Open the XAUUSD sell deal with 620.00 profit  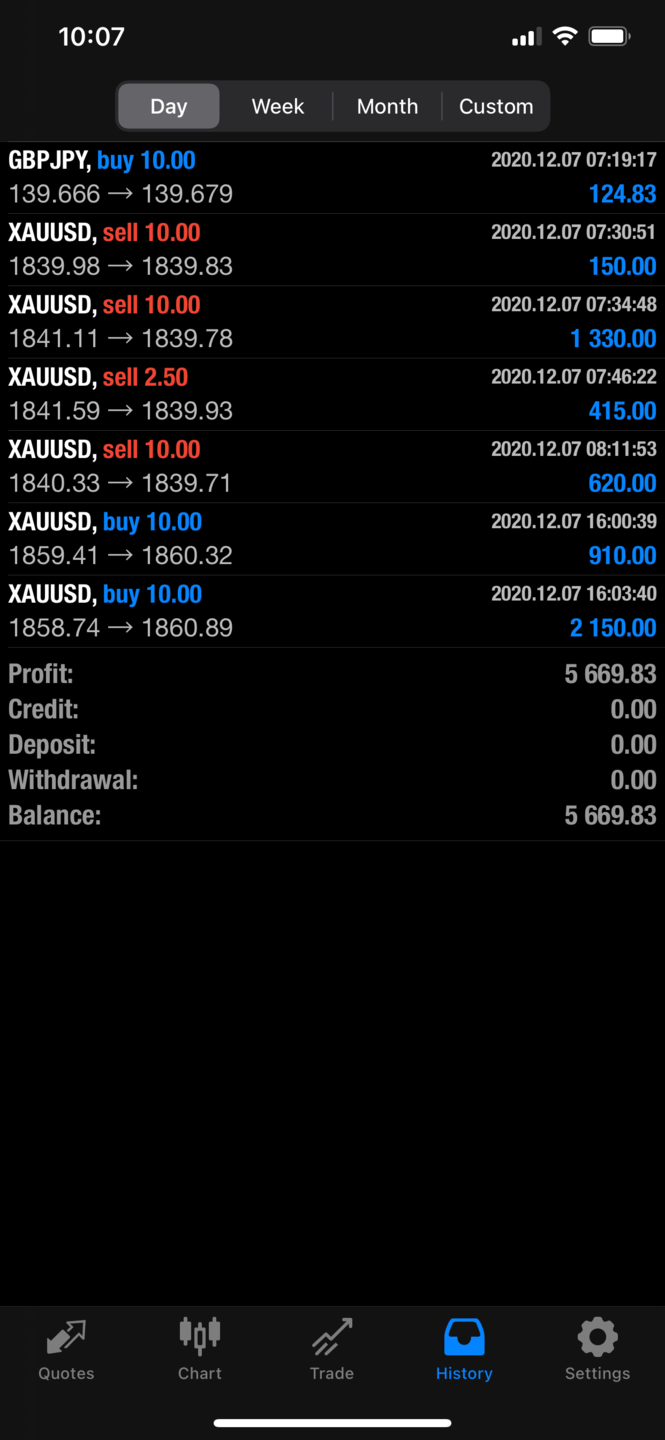[x=332, y=466]
